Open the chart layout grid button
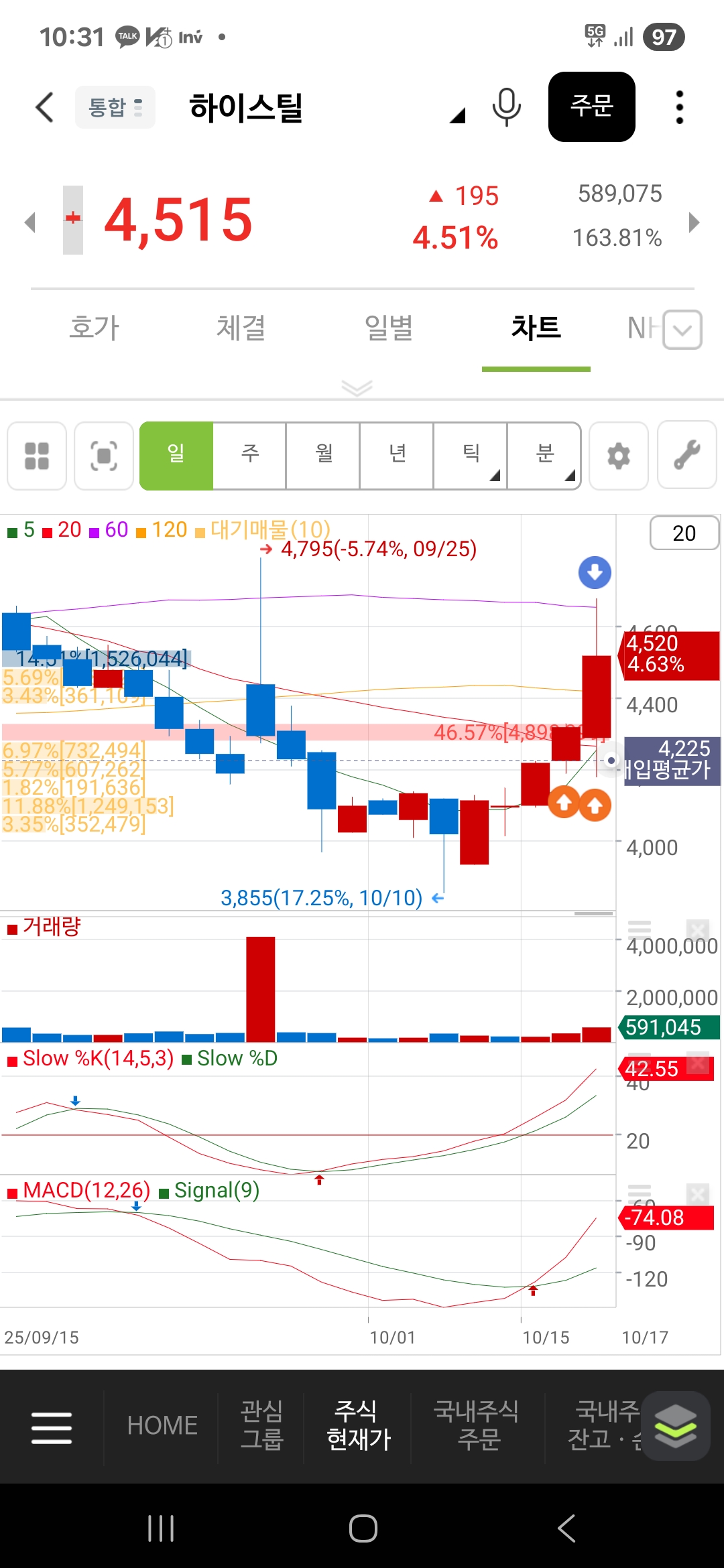Screen dimensions: 724x1568 coord(37,456)
